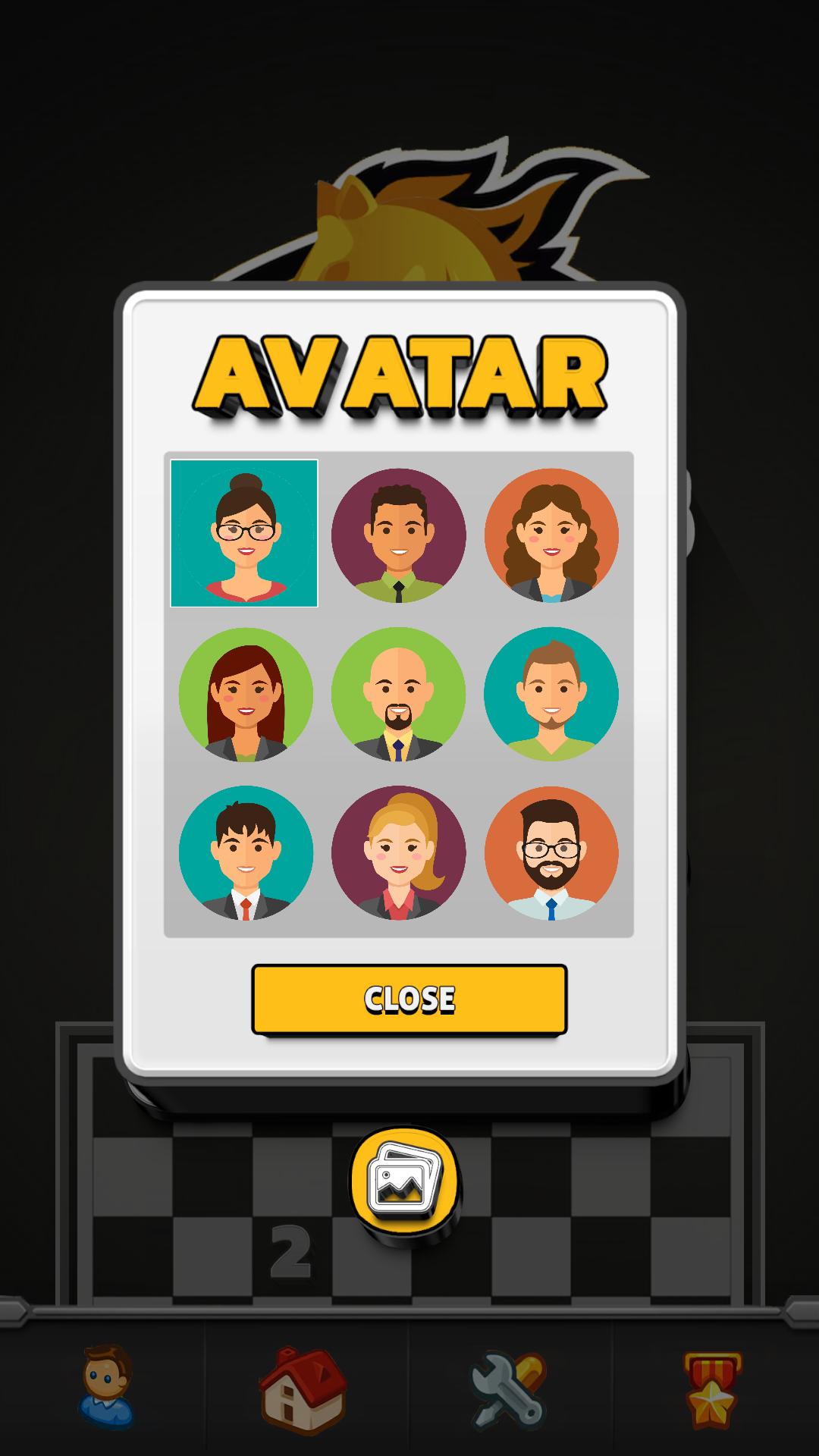Choose the bald man with goatee avatar
The image size is (819, 1456).
coord(399,695)
